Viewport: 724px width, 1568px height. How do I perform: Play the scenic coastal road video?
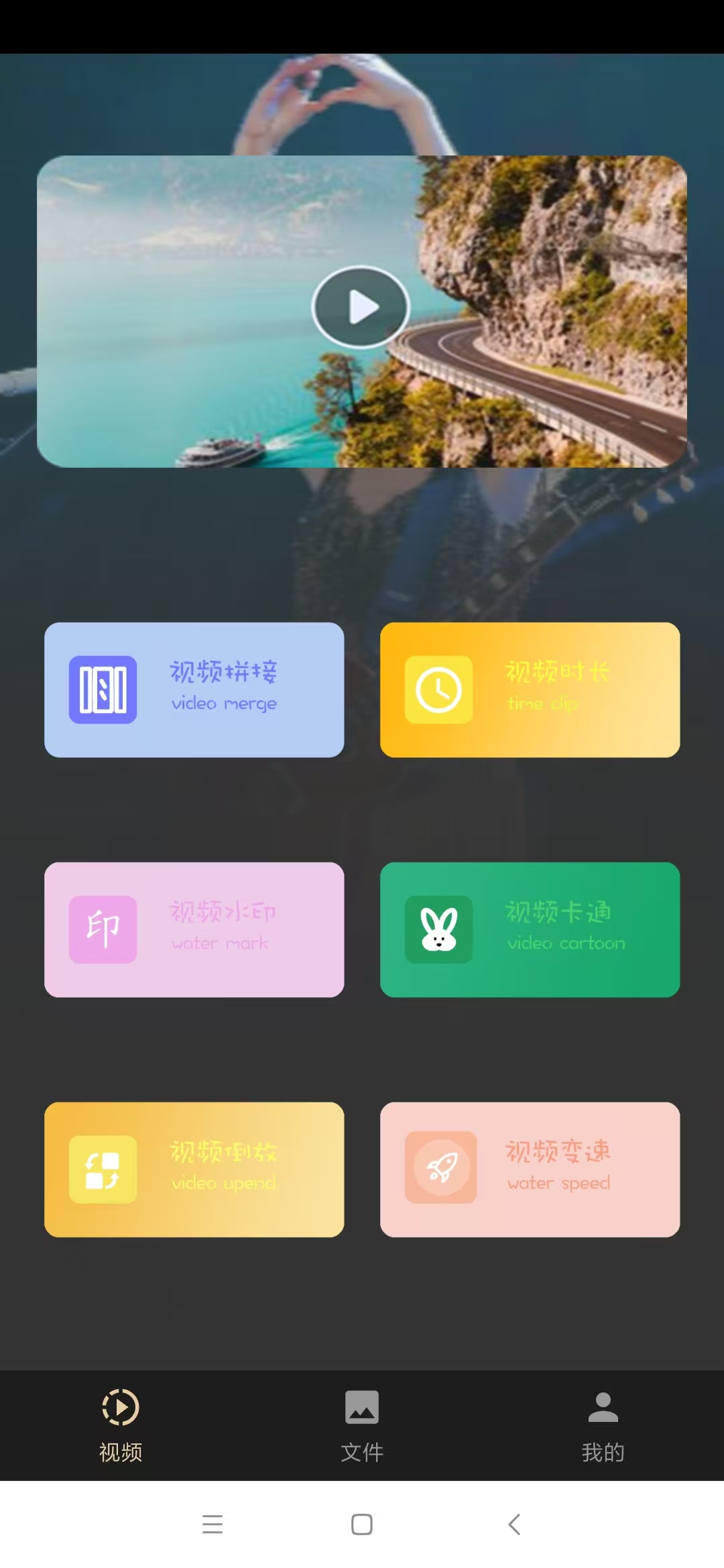tap(361, 307)
